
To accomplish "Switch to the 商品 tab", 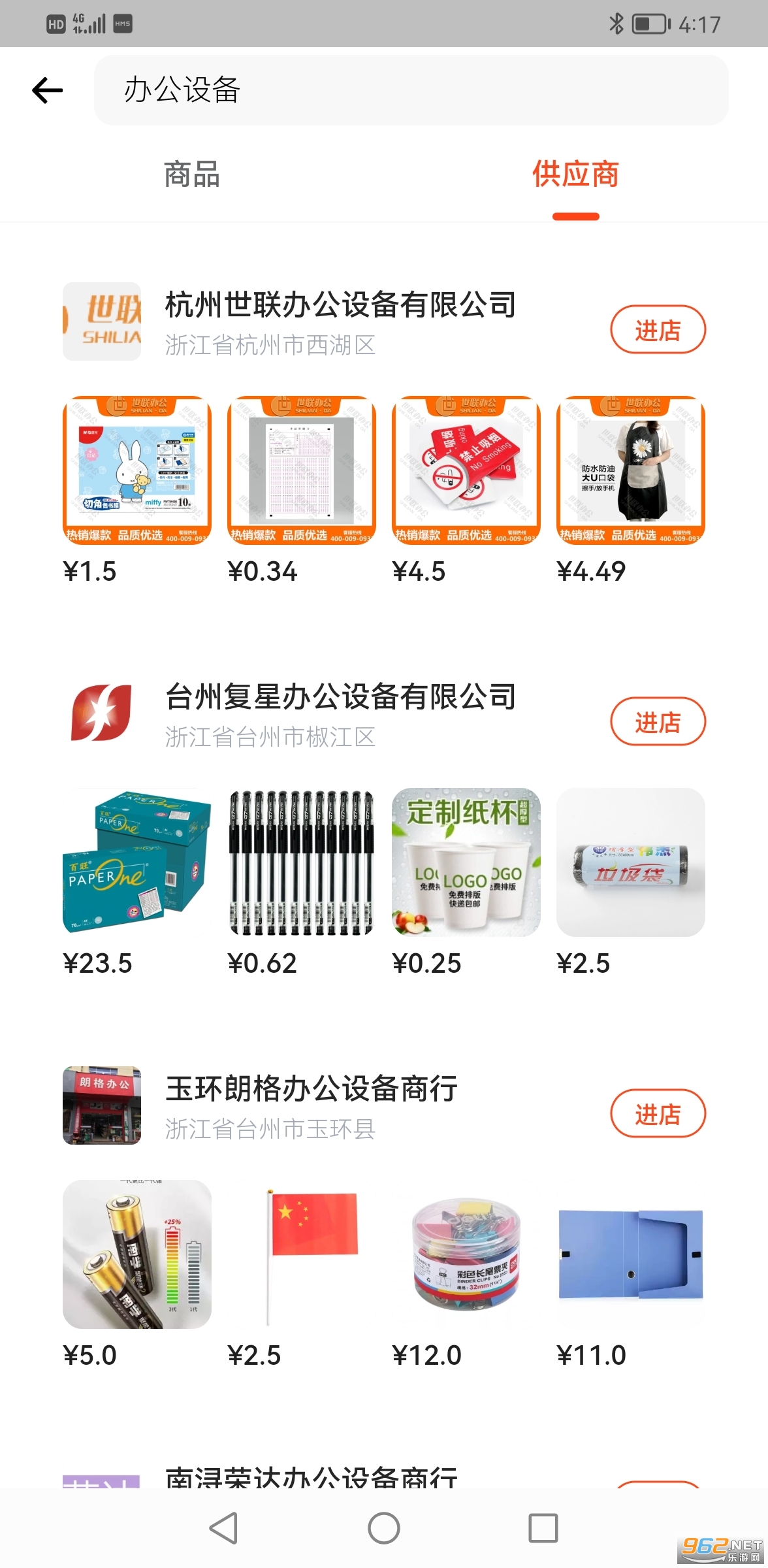I will pyautogui.click(x=191, y=175).
